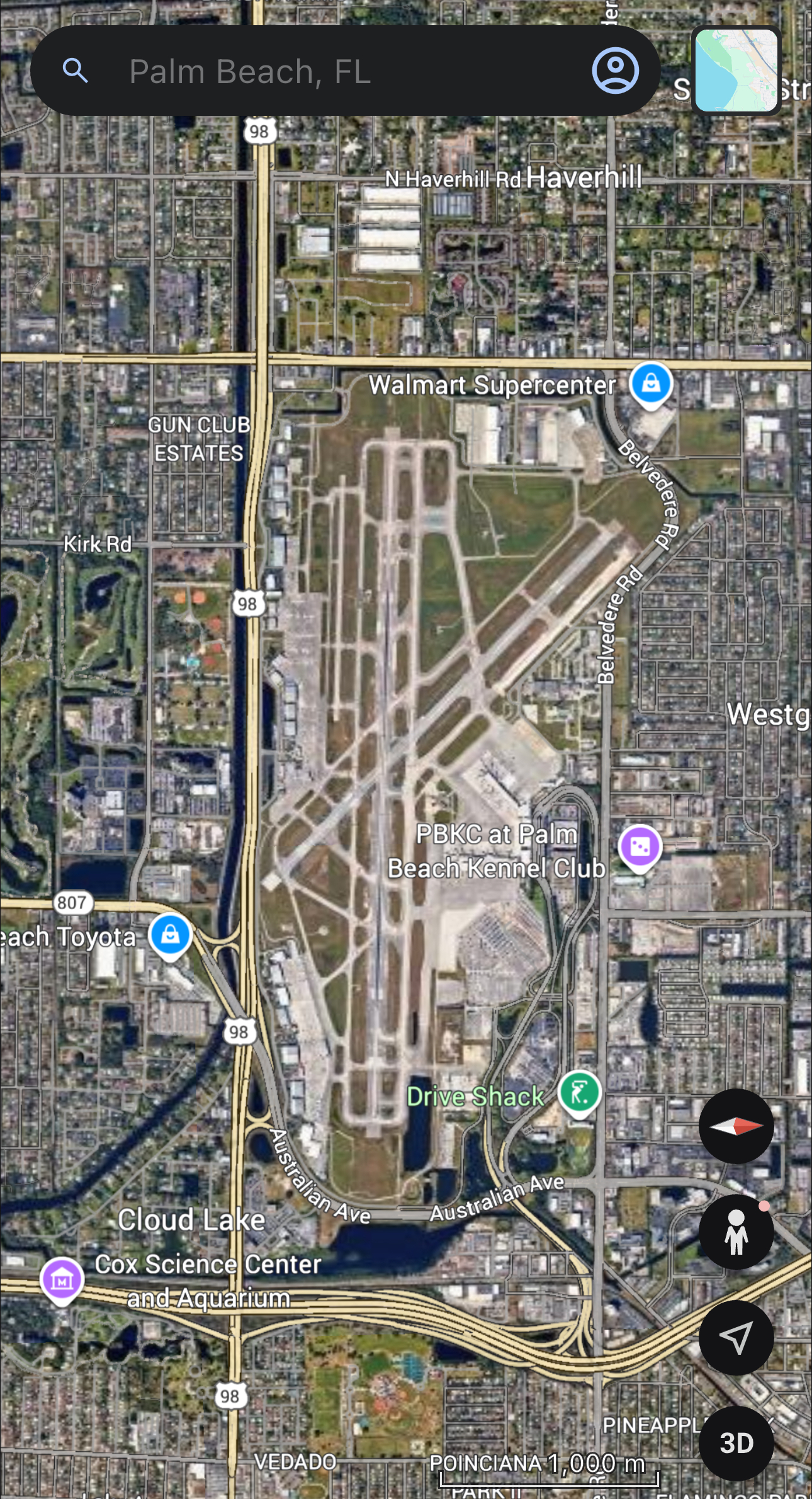Viewport: 812px width, 1499px height.
Task: Switch to 3D view
Action: click(x=736, y=1442)
